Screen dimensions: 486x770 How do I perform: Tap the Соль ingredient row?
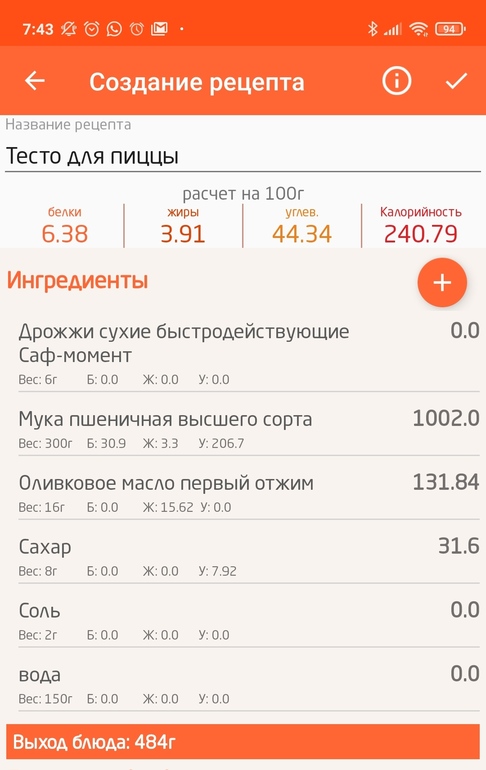248,616
